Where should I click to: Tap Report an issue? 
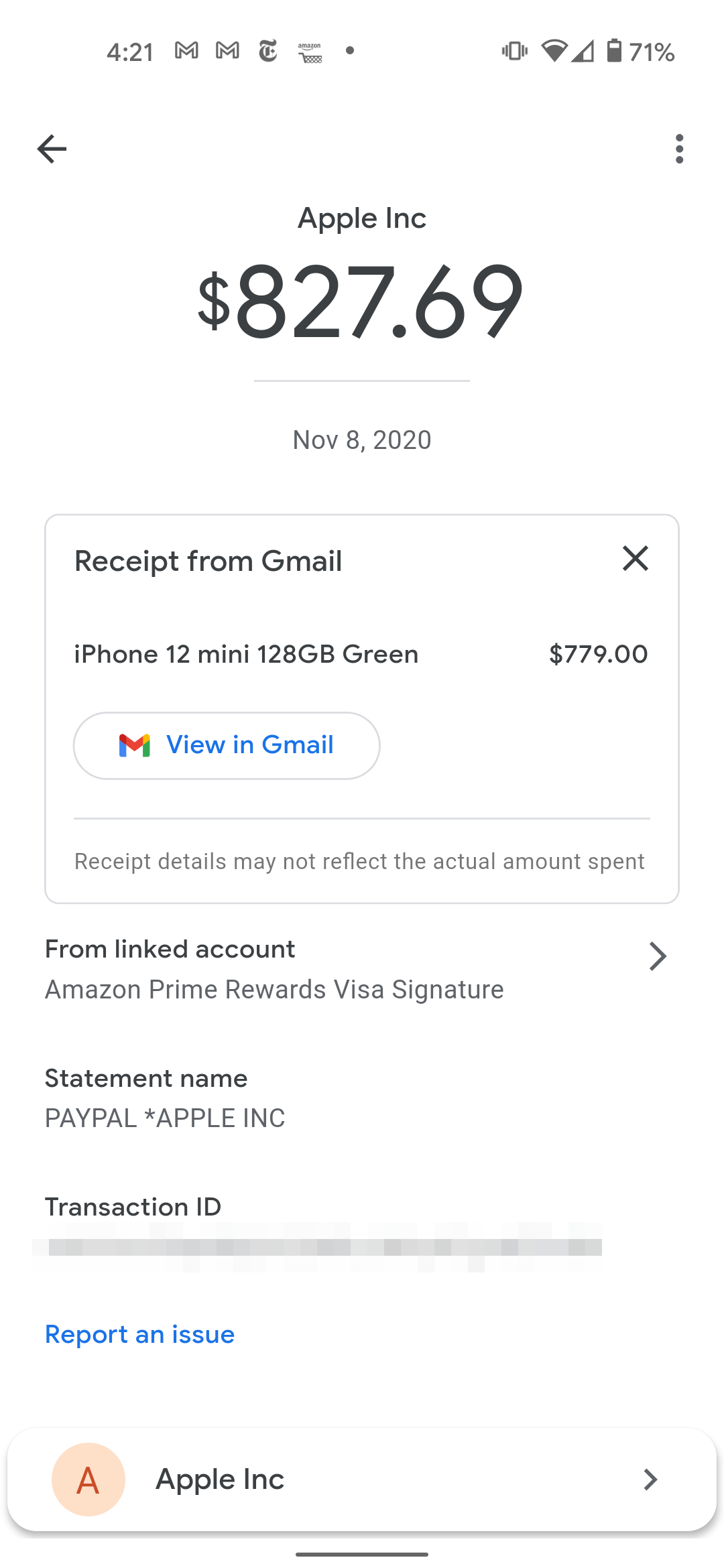[x=139, y=1334]
